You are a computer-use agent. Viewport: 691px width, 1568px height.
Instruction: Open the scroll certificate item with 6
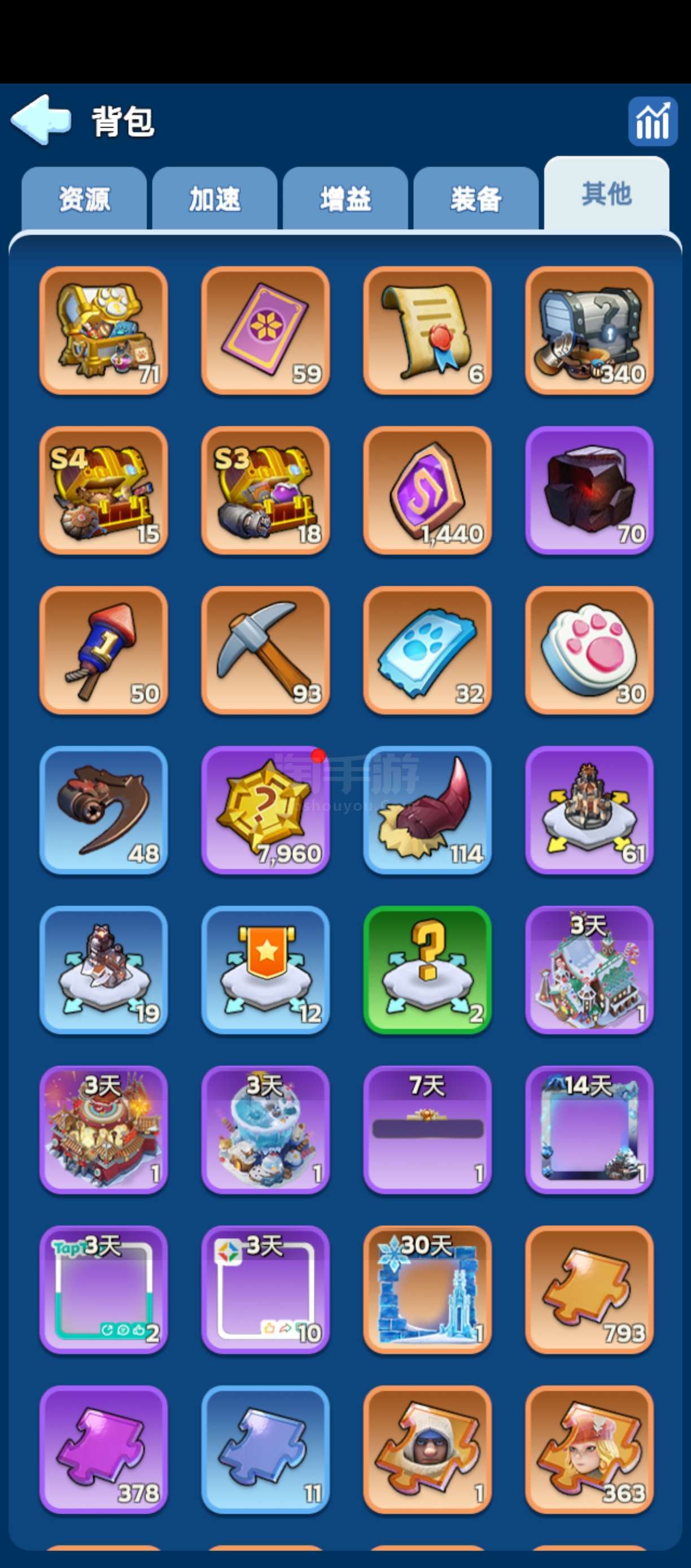[427, 330]
